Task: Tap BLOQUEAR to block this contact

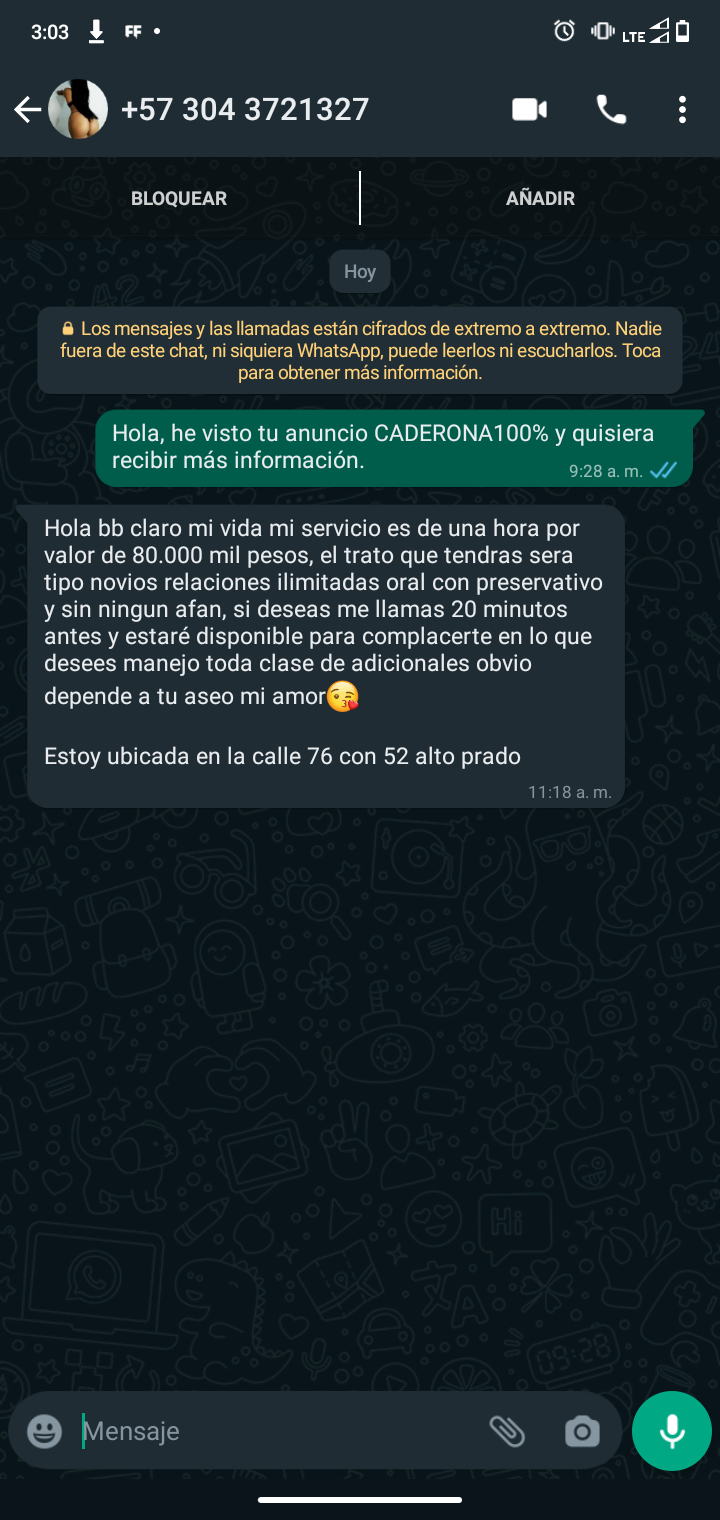Action: (x=178, y=198)
